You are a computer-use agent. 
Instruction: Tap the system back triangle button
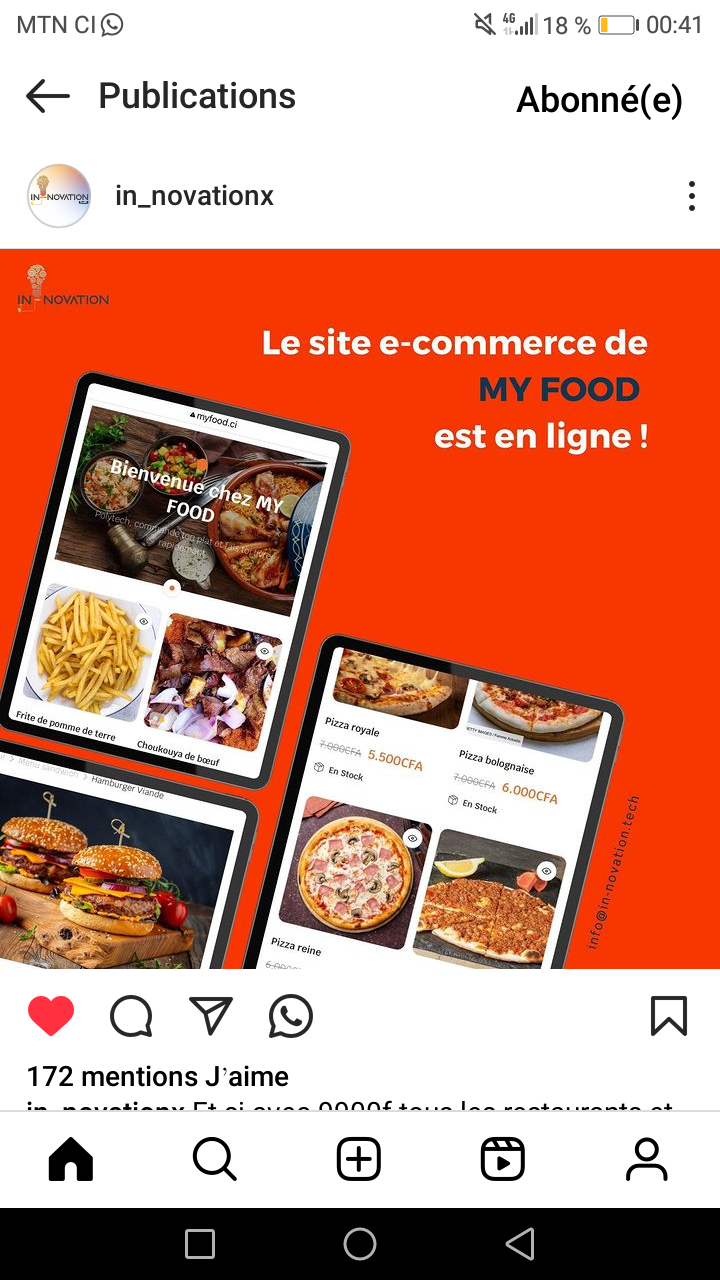click(520, 1244)
